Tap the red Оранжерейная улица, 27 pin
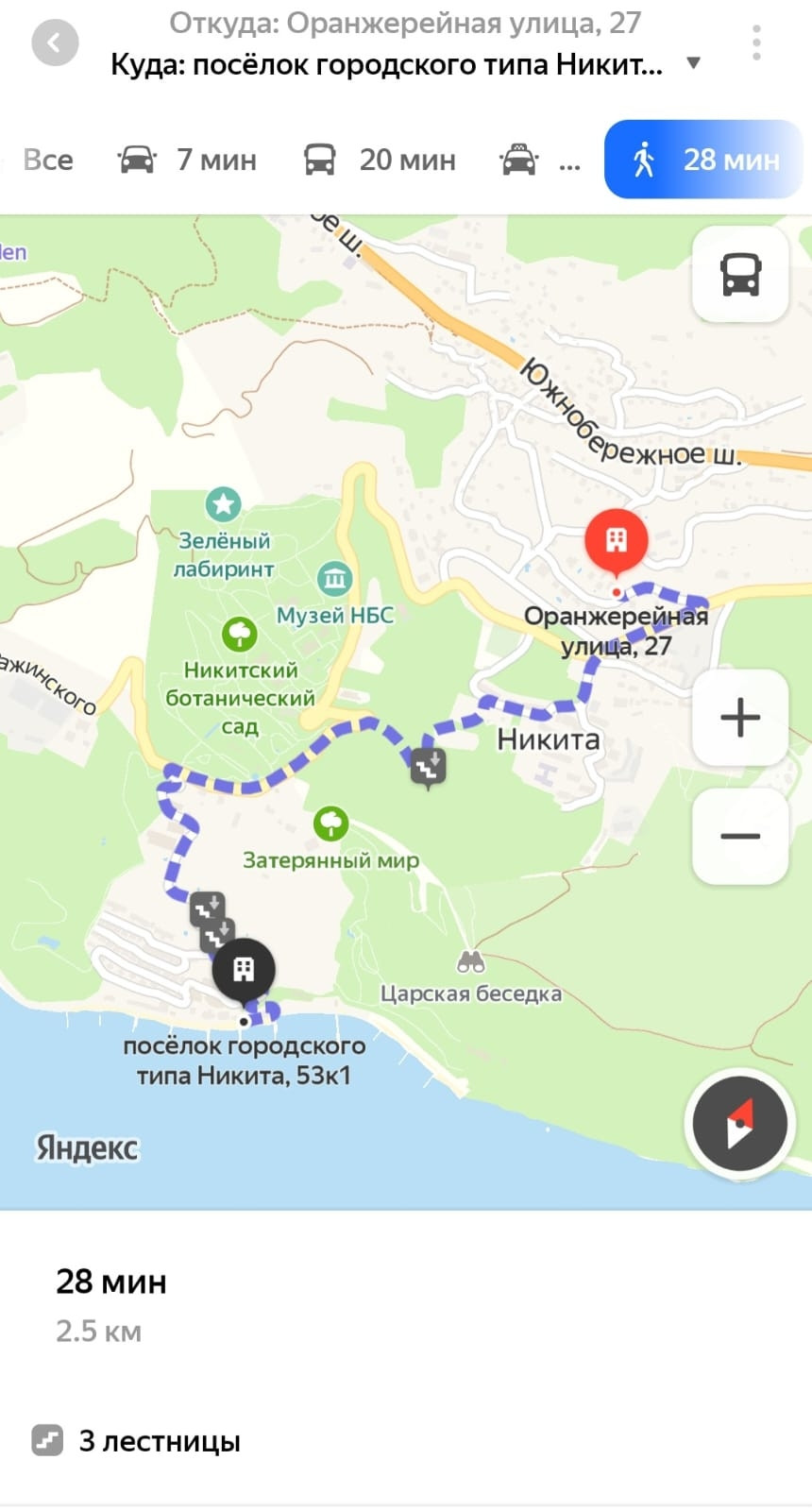This screenshot has height=1511, width=812. [x=616, y=542]
